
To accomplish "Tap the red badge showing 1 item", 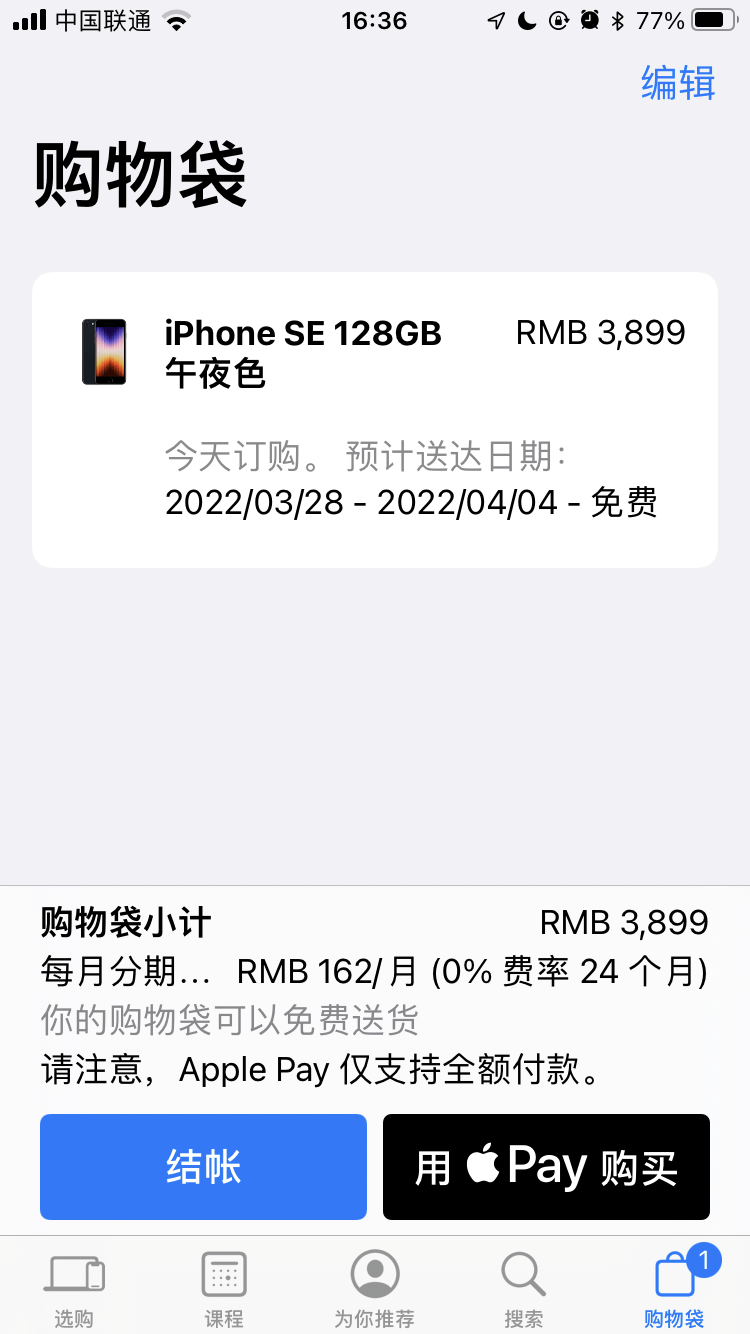I will 704,1262.
